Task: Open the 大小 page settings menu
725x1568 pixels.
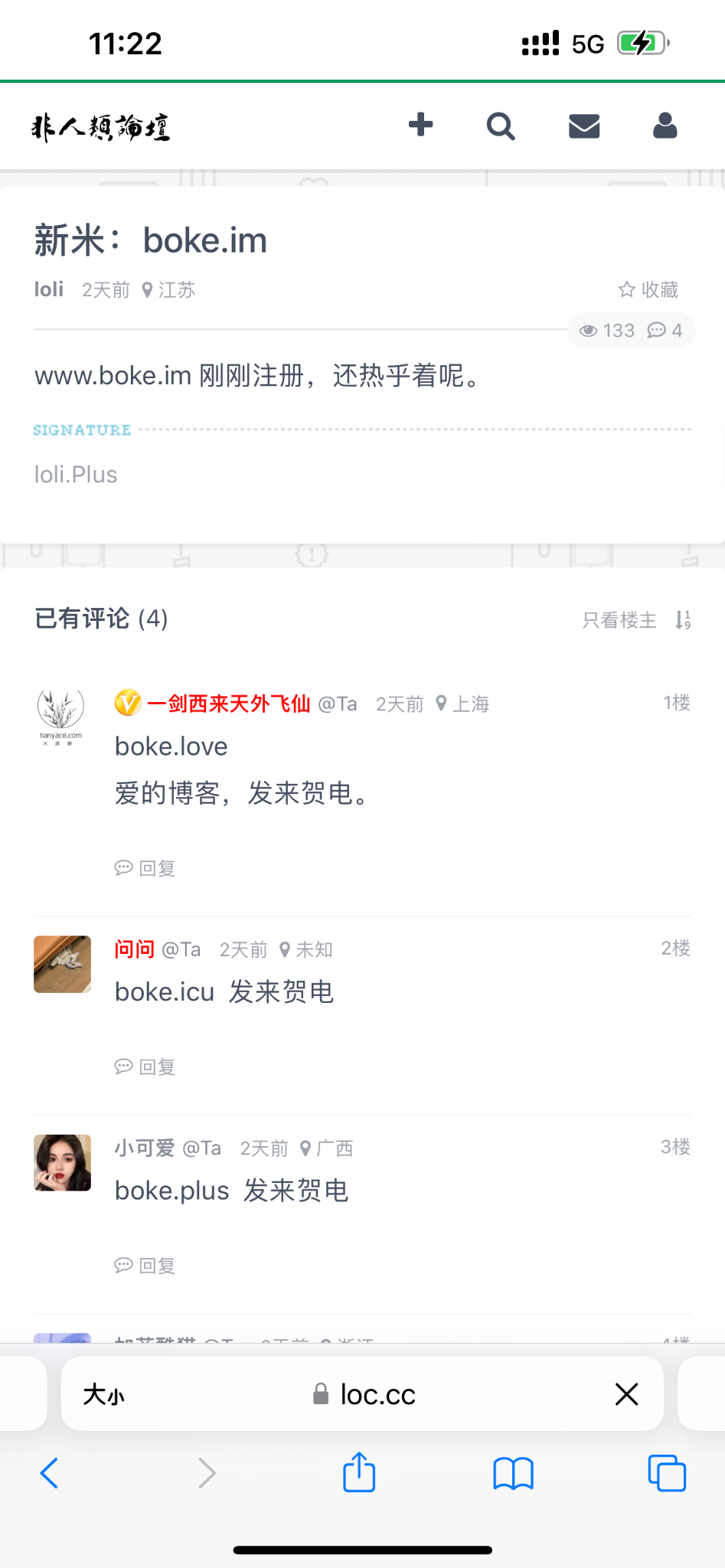Action: coord(104,1394)
